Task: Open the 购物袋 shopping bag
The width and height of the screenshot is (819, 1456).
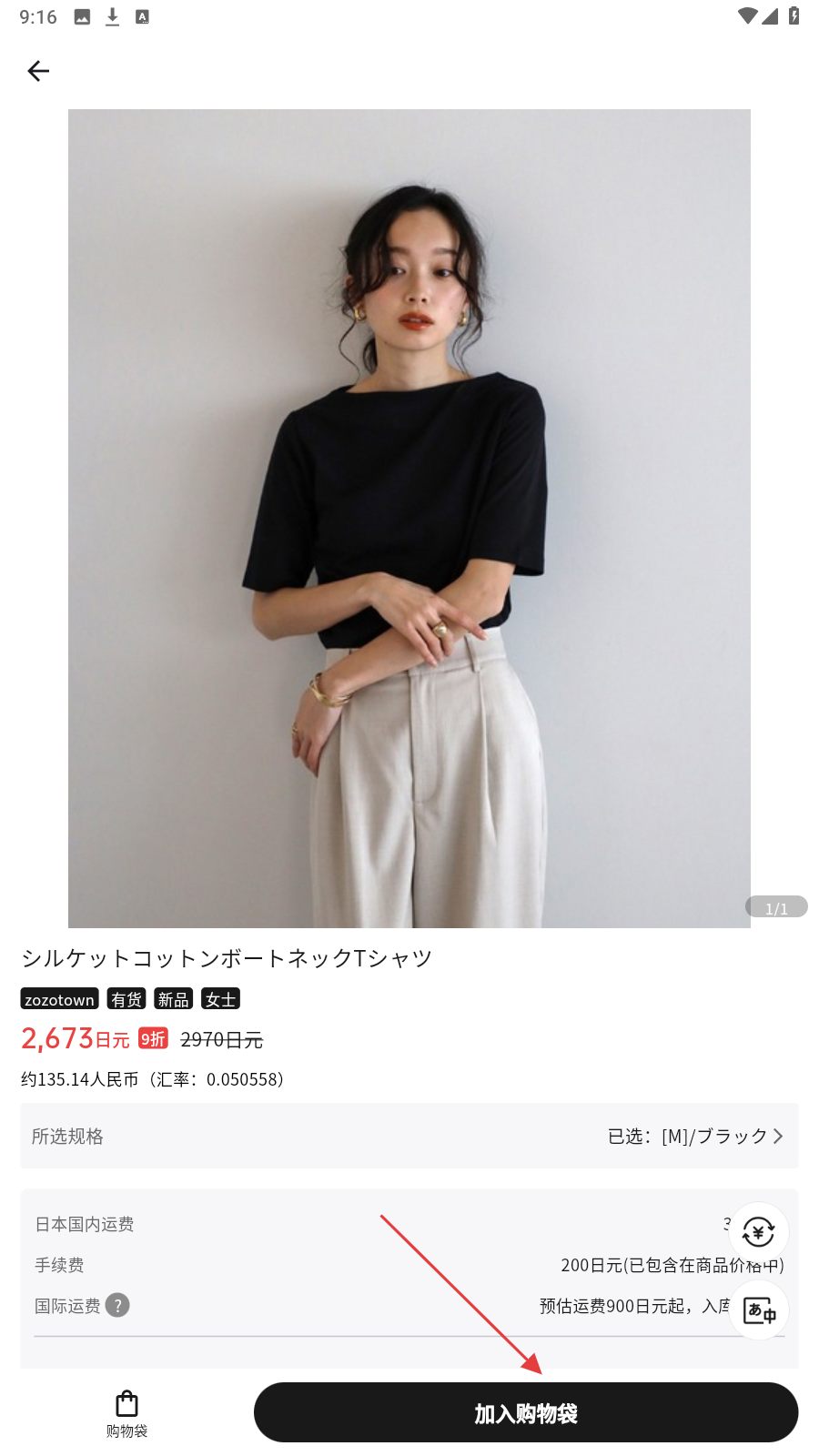Action: coord(126,1413)
